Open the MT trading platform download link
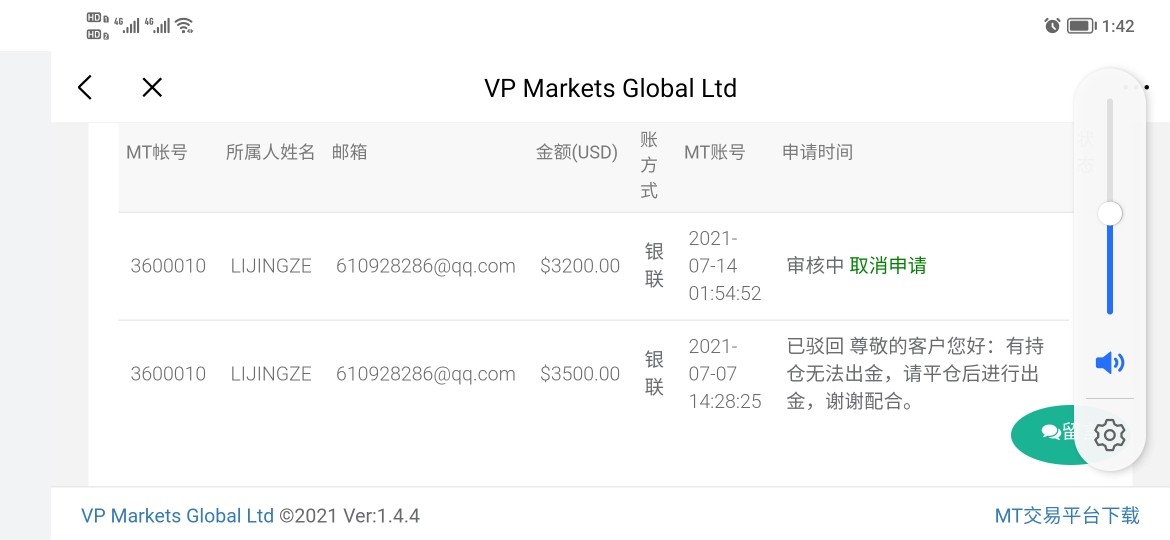Image resolution: width=1170 pixels, height=540 pixels. (1067, 515)
